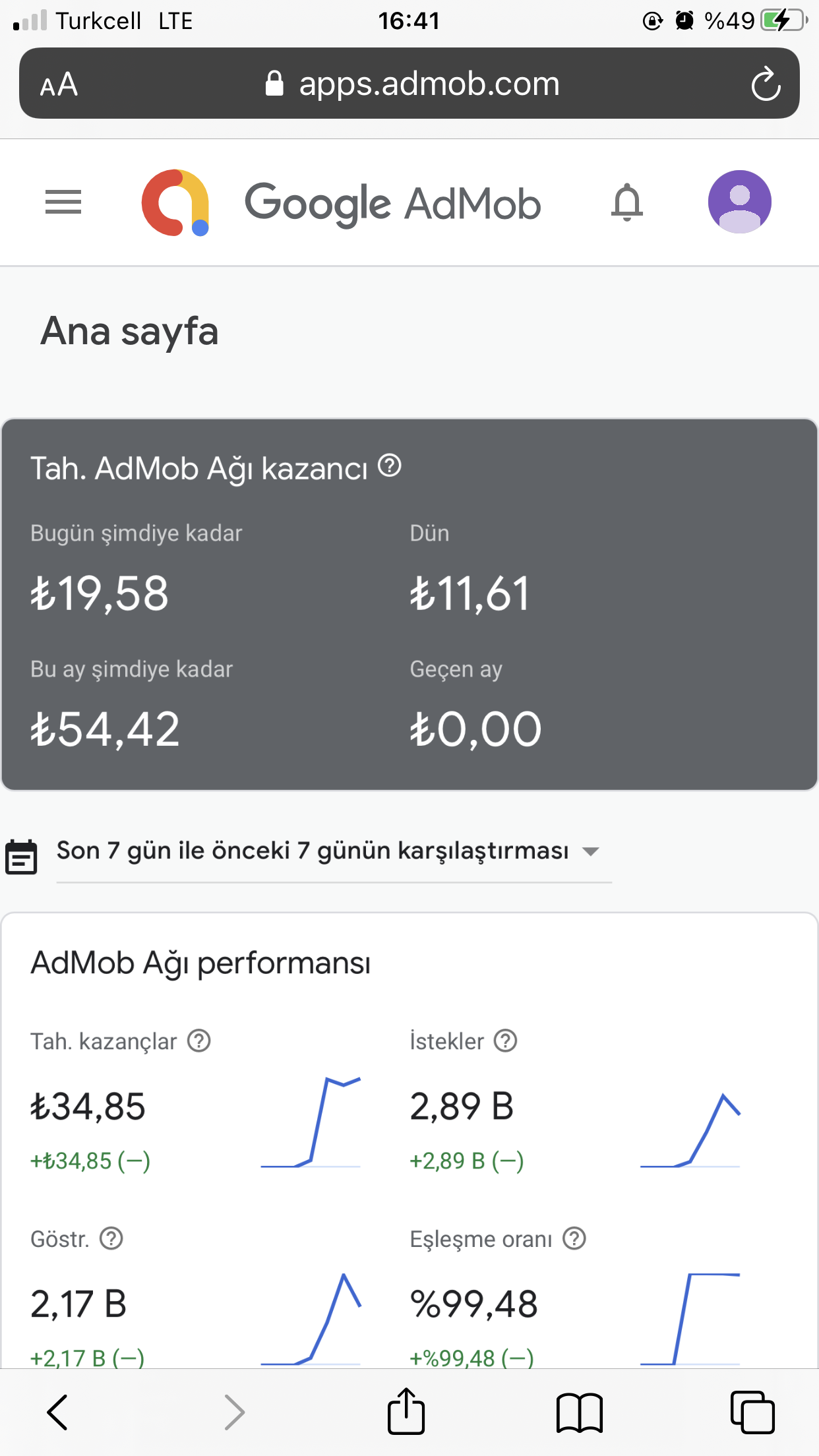Show all open Safari tabs
The width and height of the screenshot is (819, 1456).
(752, 1412)
